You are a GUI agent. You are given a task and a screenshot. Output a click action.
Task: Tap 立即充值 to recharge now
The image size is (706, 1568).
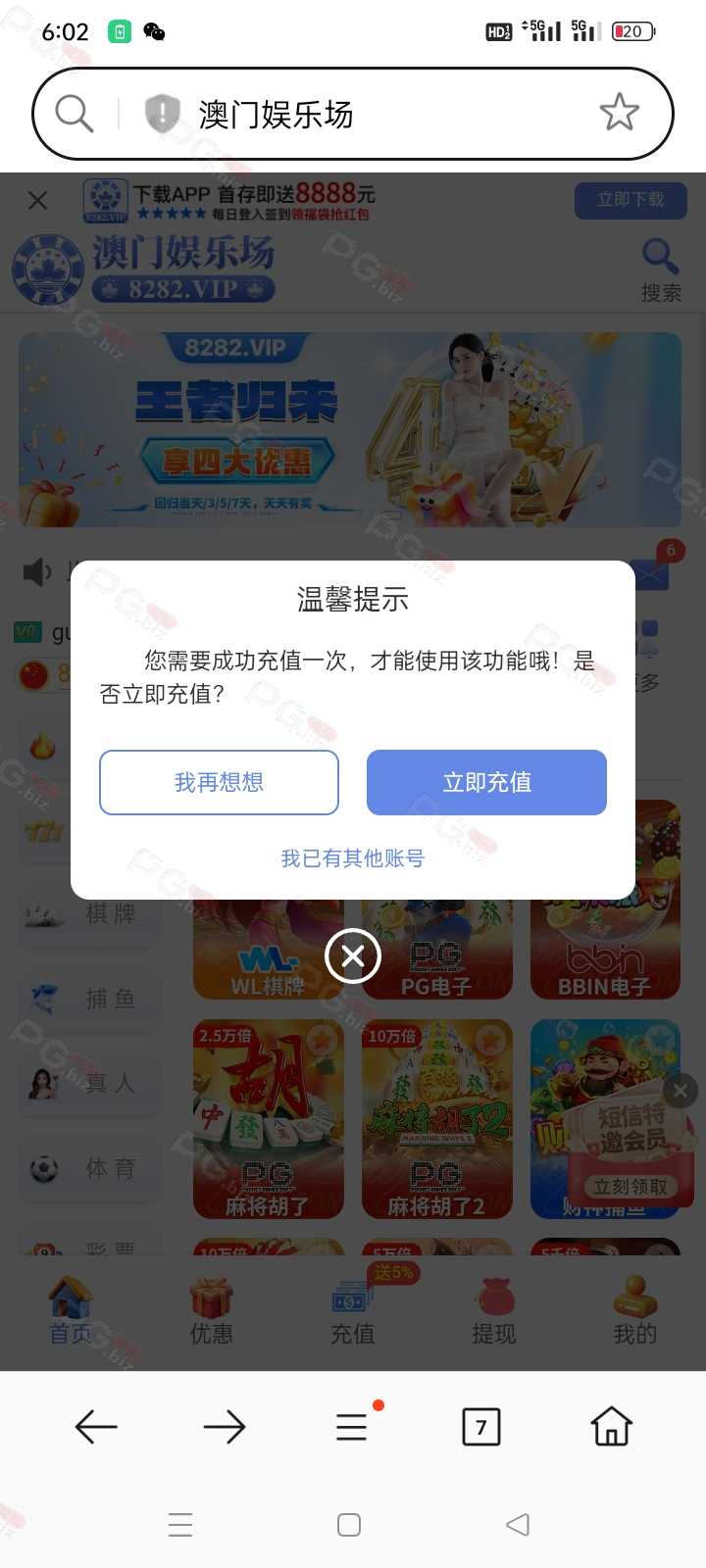[x=486, y=782]
